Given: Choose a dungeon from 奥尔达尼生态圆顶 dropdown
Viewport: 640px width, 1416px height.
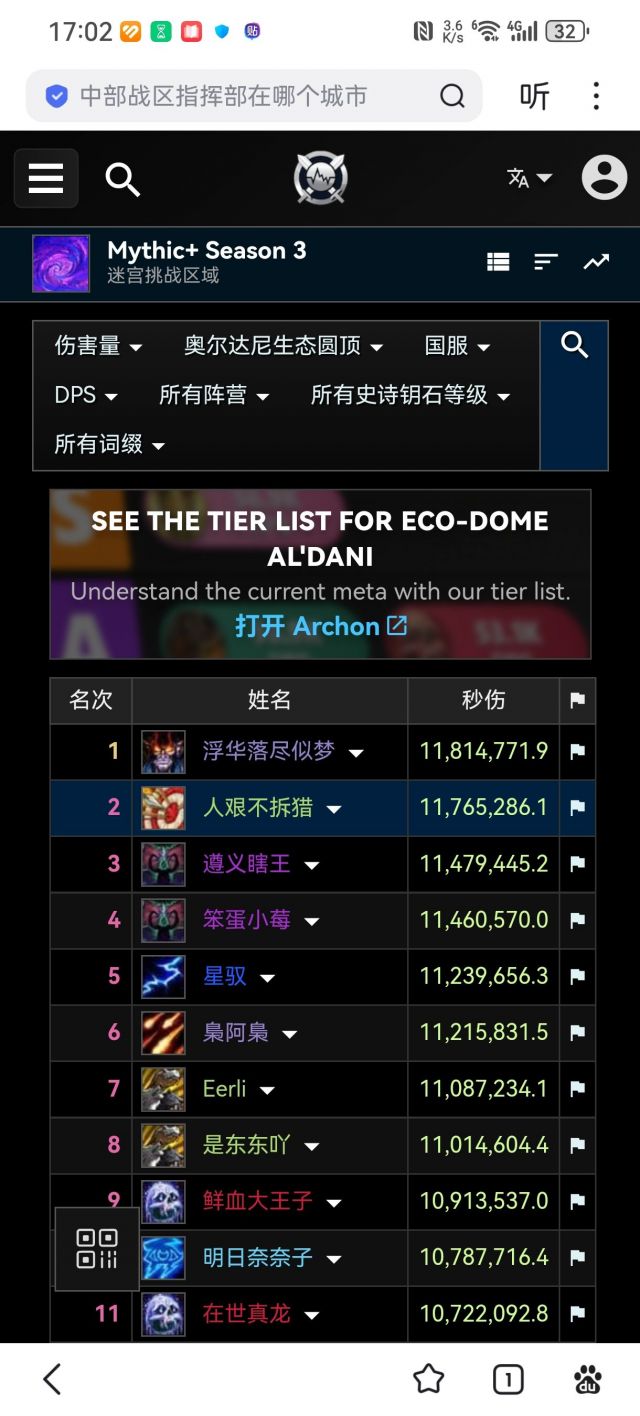Looking at the screenshot, I should [x=283, y=346].
